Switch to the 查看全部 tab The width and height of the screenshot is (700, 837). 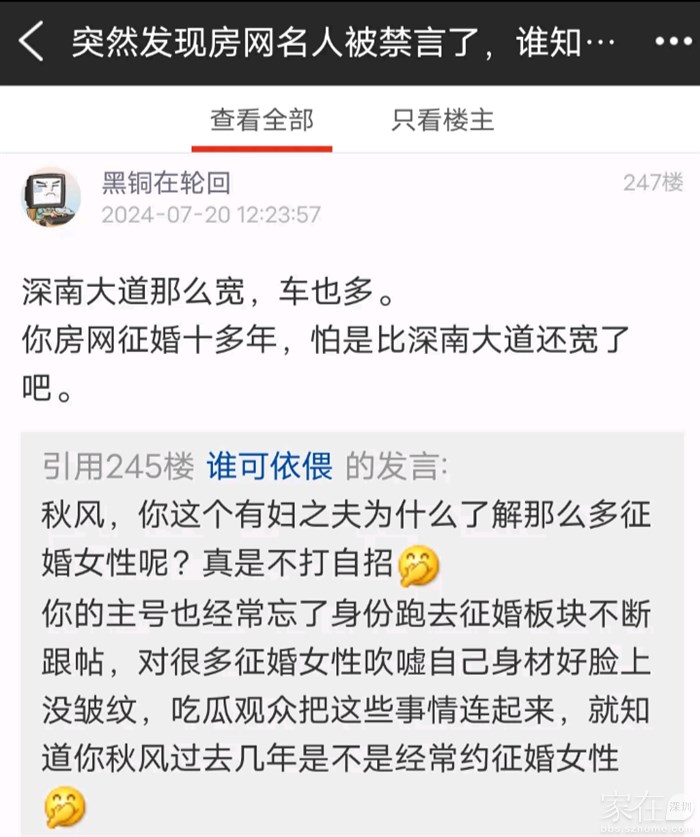pyautogui.click(x=262, y=120)
